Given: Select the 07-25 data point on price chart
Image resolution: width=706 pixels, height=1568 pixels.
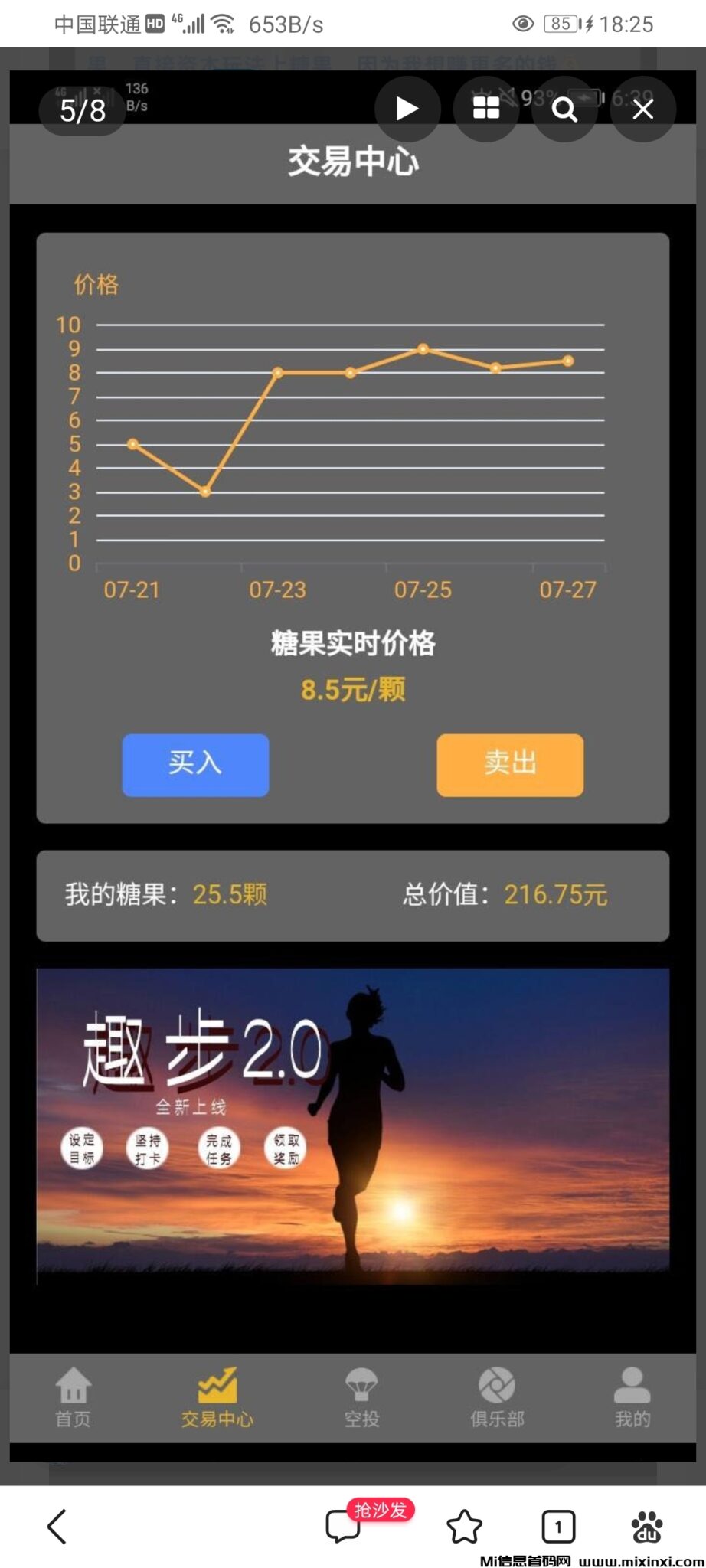Looking at the screenshot, I should tap(422, 348).
